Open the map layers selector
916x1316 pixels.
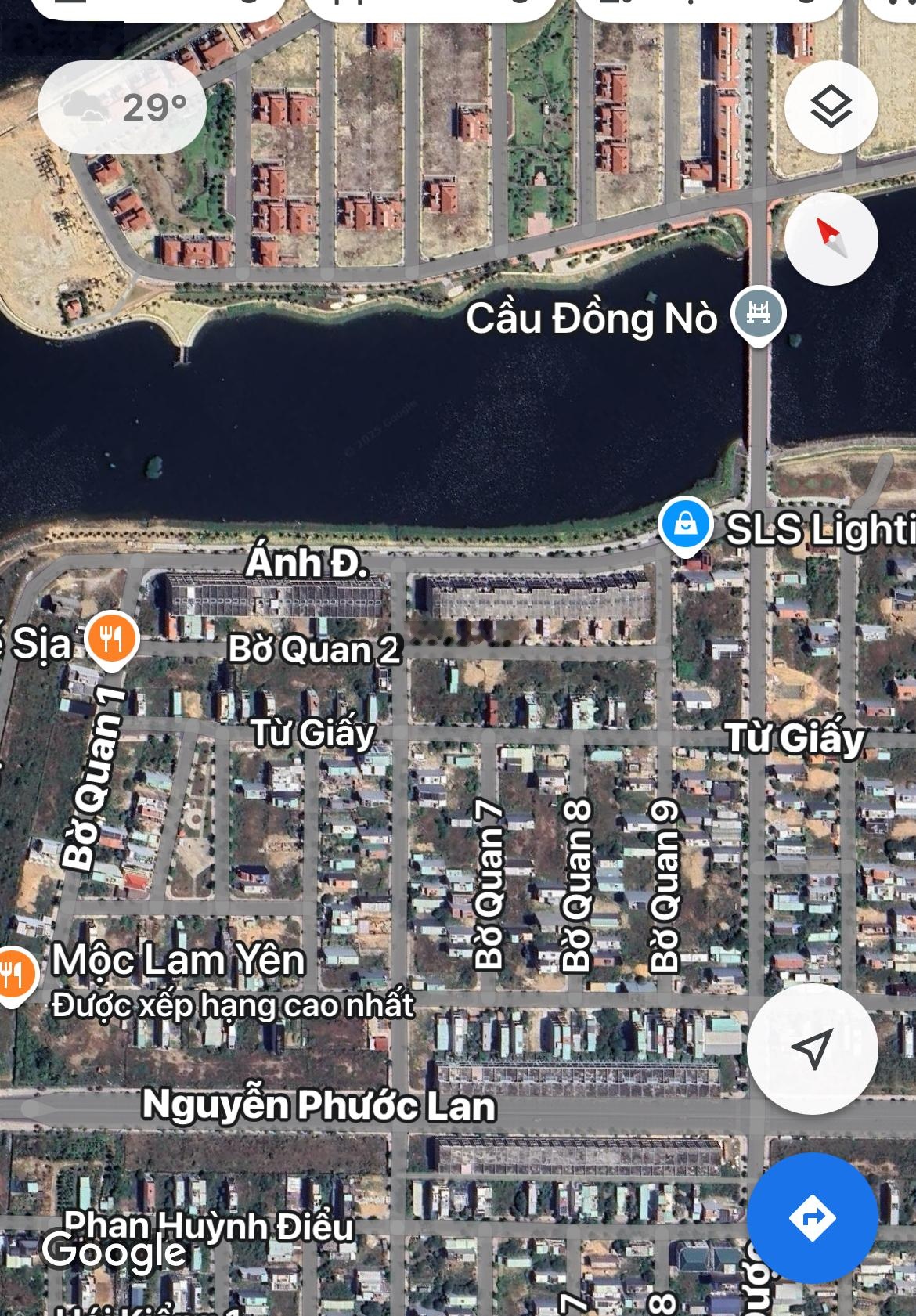click(x=831, y=107)
